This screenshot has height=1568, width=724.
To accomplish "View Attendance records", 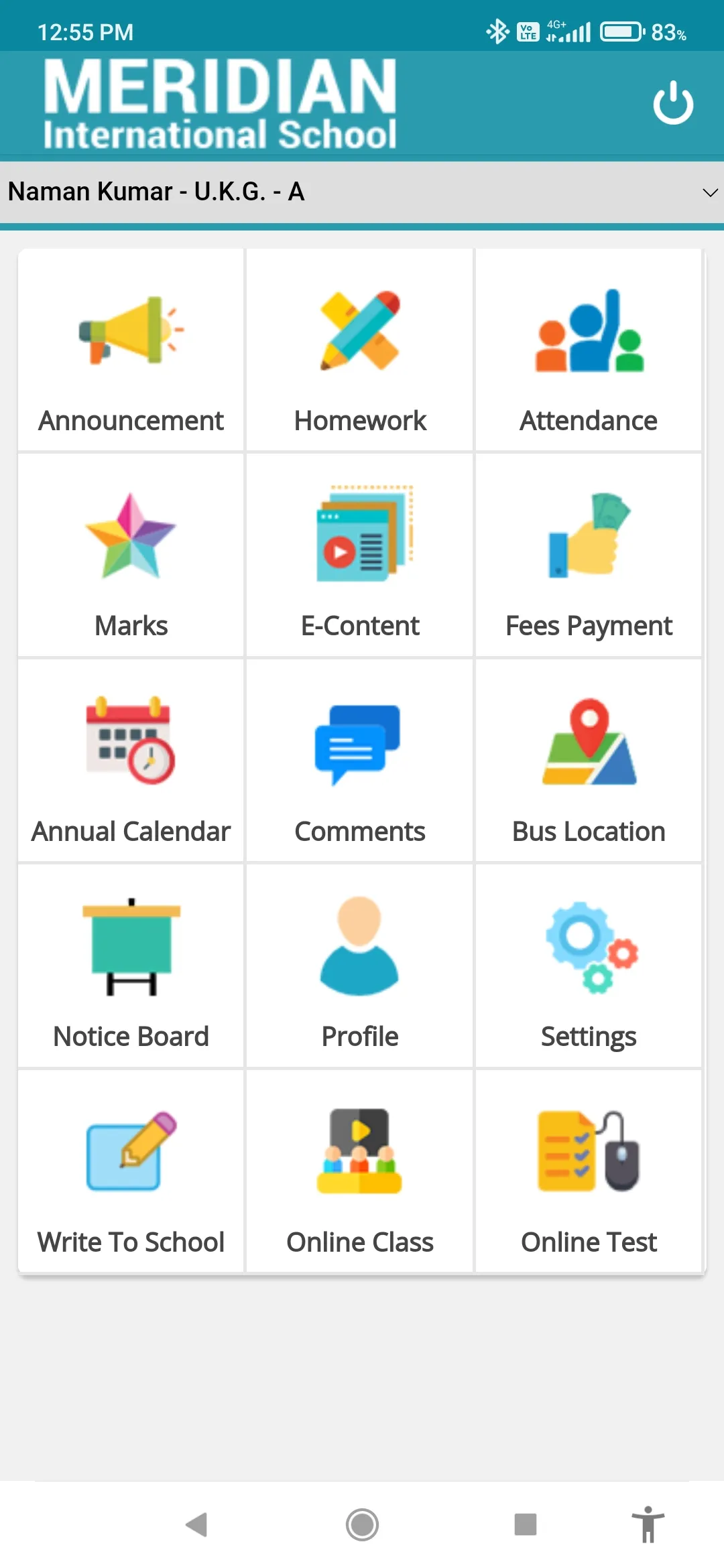I will (x=589, y=350).
